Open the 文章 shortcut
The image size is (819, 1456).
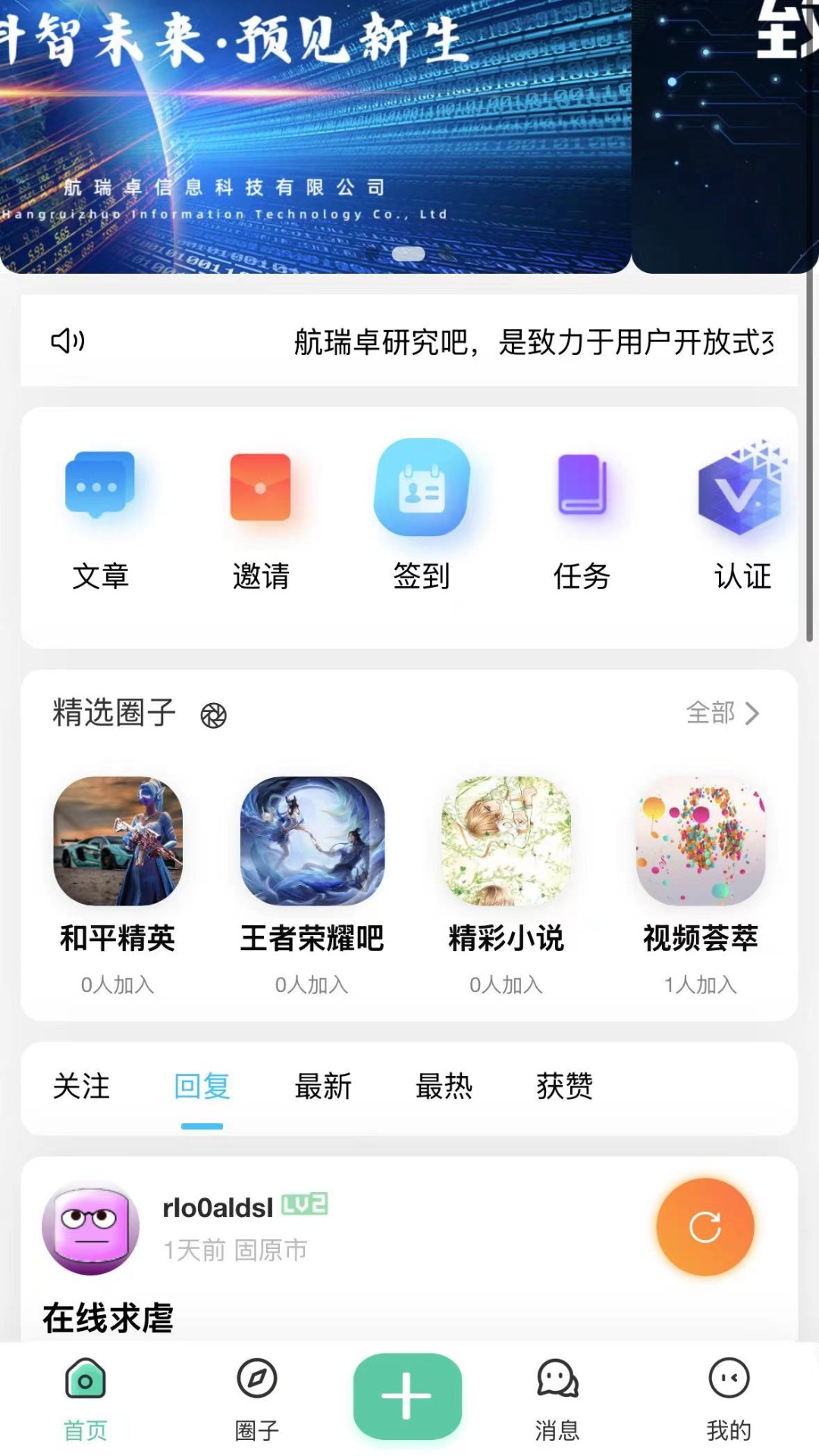pos(100,516)
